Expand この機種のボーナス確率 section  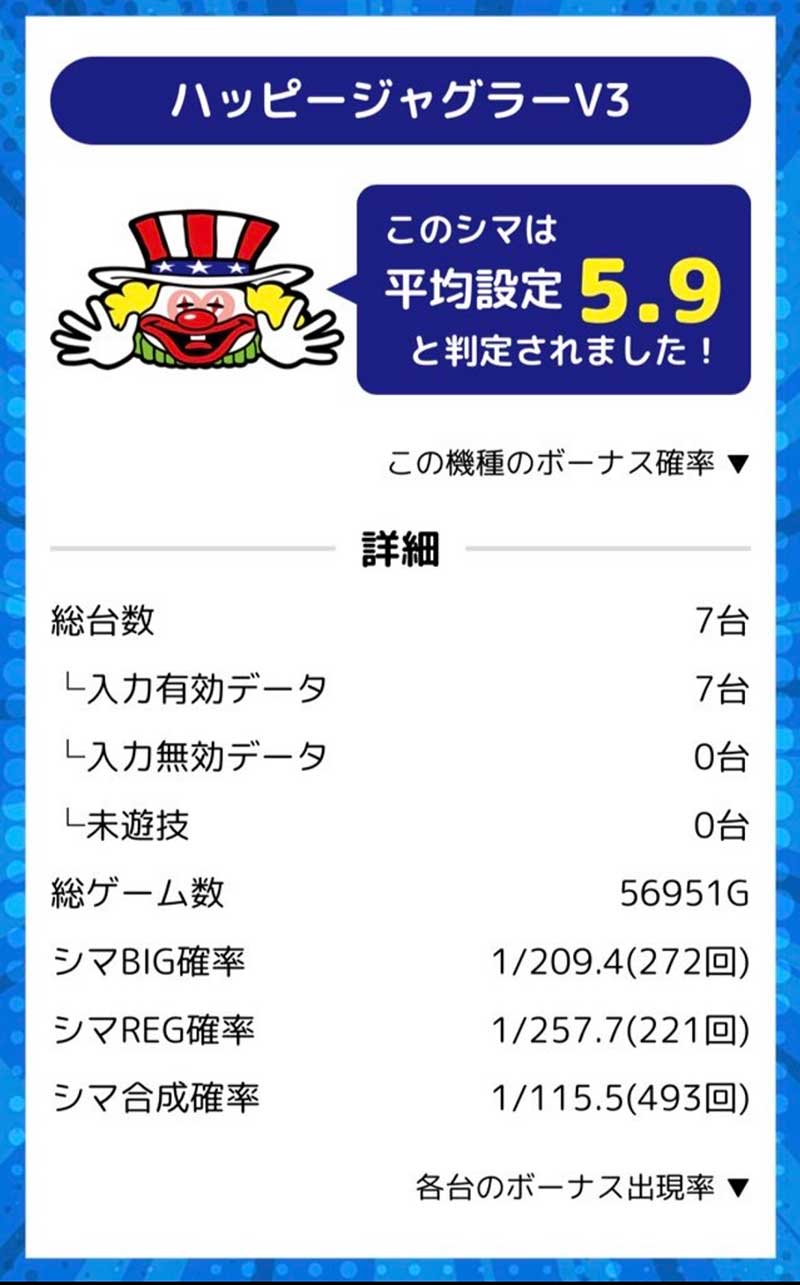click(x=568, y=464)
